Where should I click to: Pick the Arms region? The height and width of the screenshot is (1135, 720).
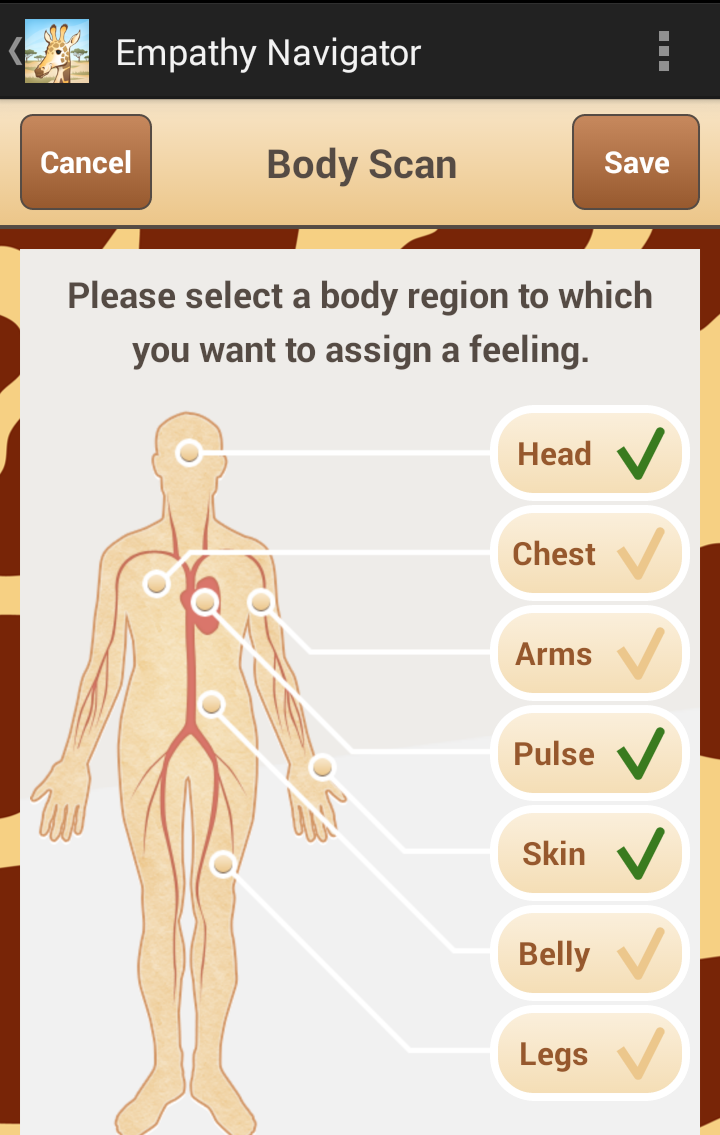click(x=589, y=654)
